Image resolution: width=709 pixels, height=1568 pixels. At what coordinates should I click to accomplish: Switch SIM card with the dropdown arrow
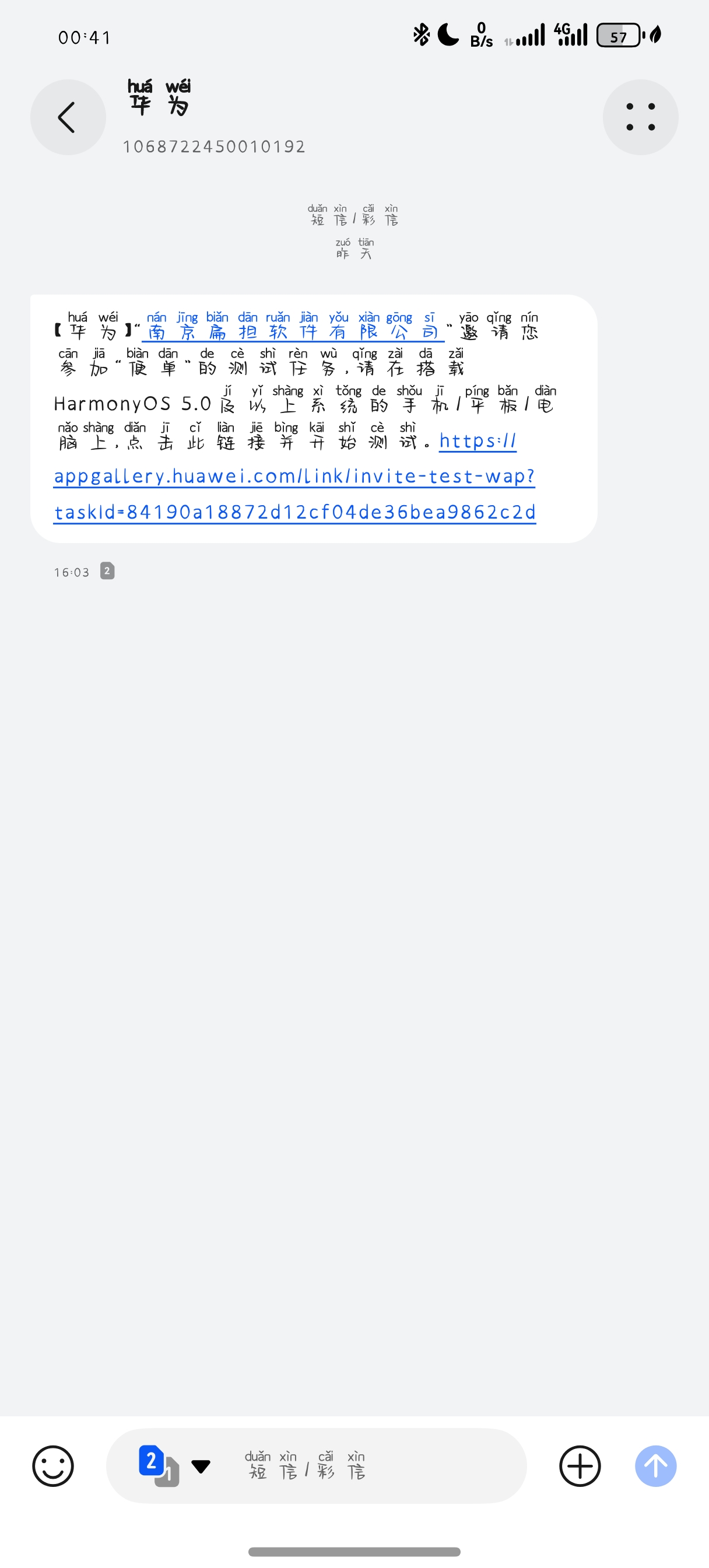pos(200,1466)
